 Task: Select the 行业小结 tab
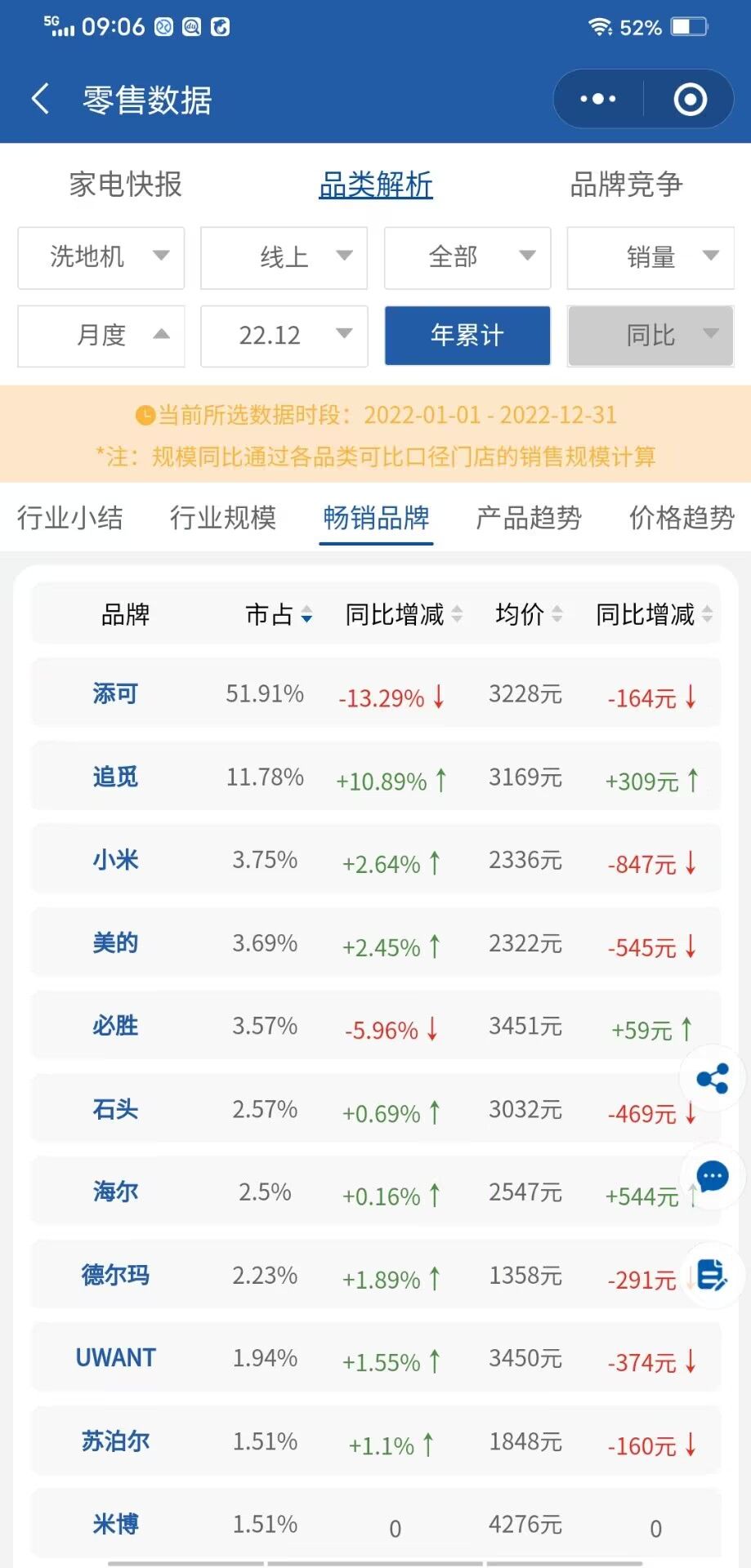(x=70, y=518)
